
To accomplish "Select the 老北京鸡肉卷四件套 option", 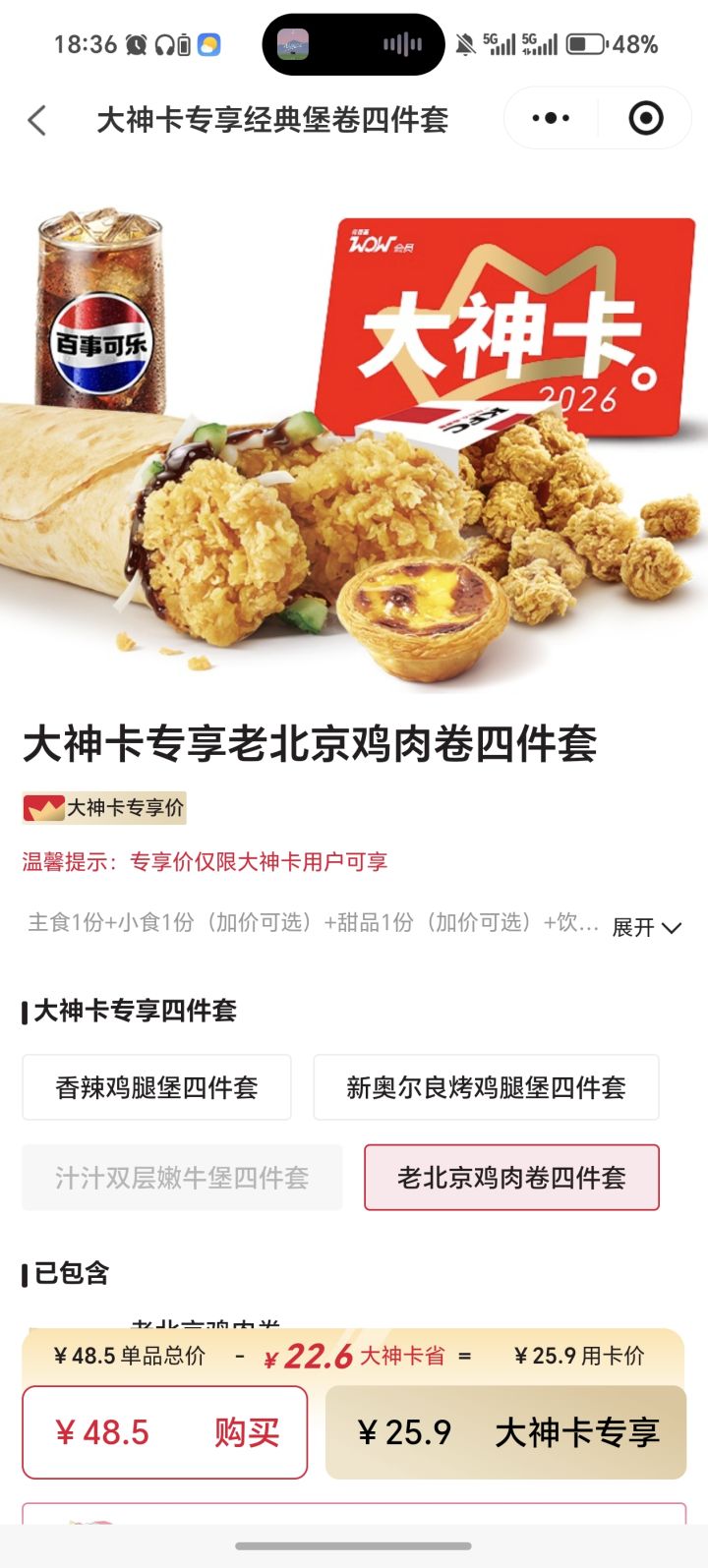I will [x=511, y=1178].
